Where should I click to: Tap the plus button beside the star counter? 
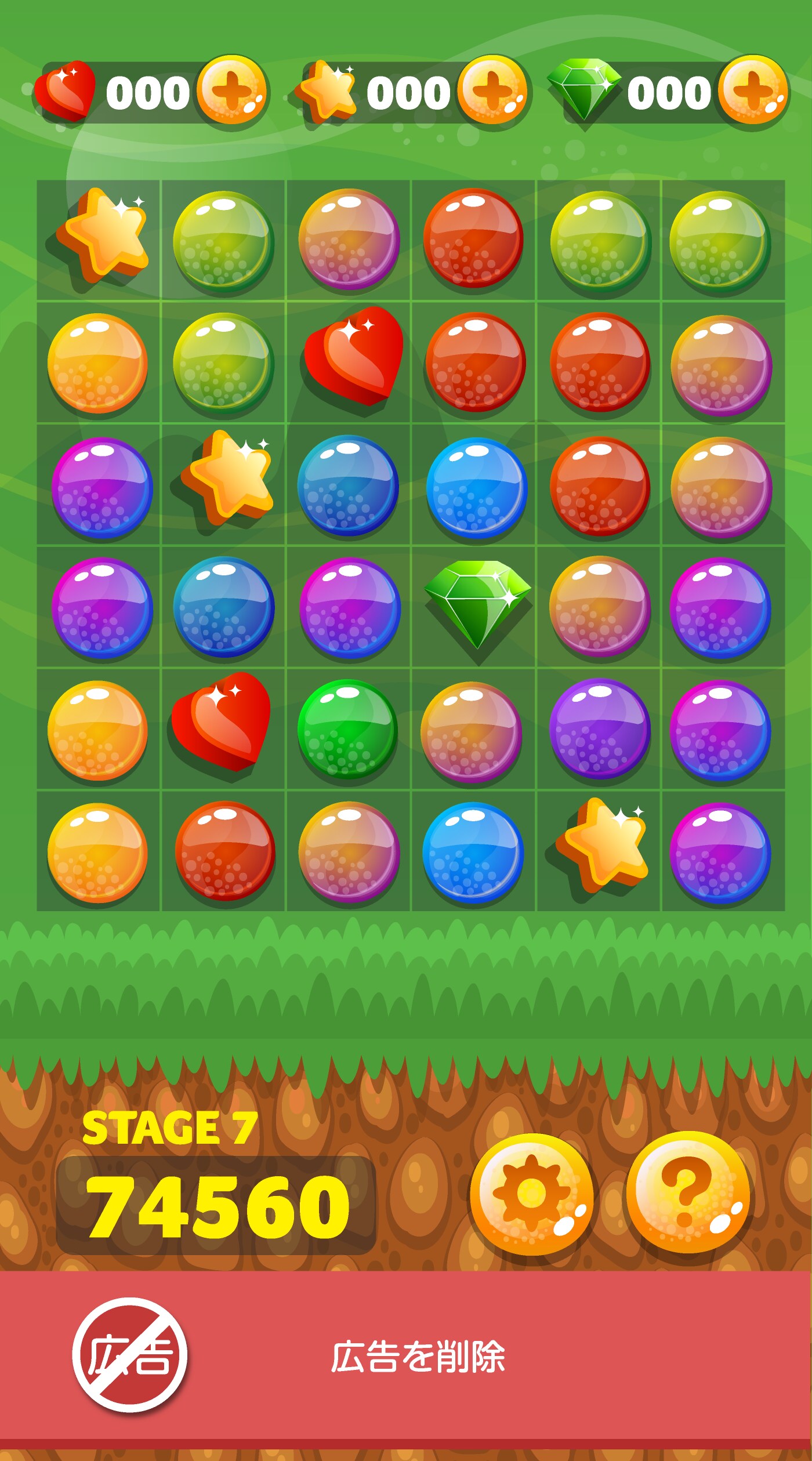pyautogui.click(x=492, y=90)
